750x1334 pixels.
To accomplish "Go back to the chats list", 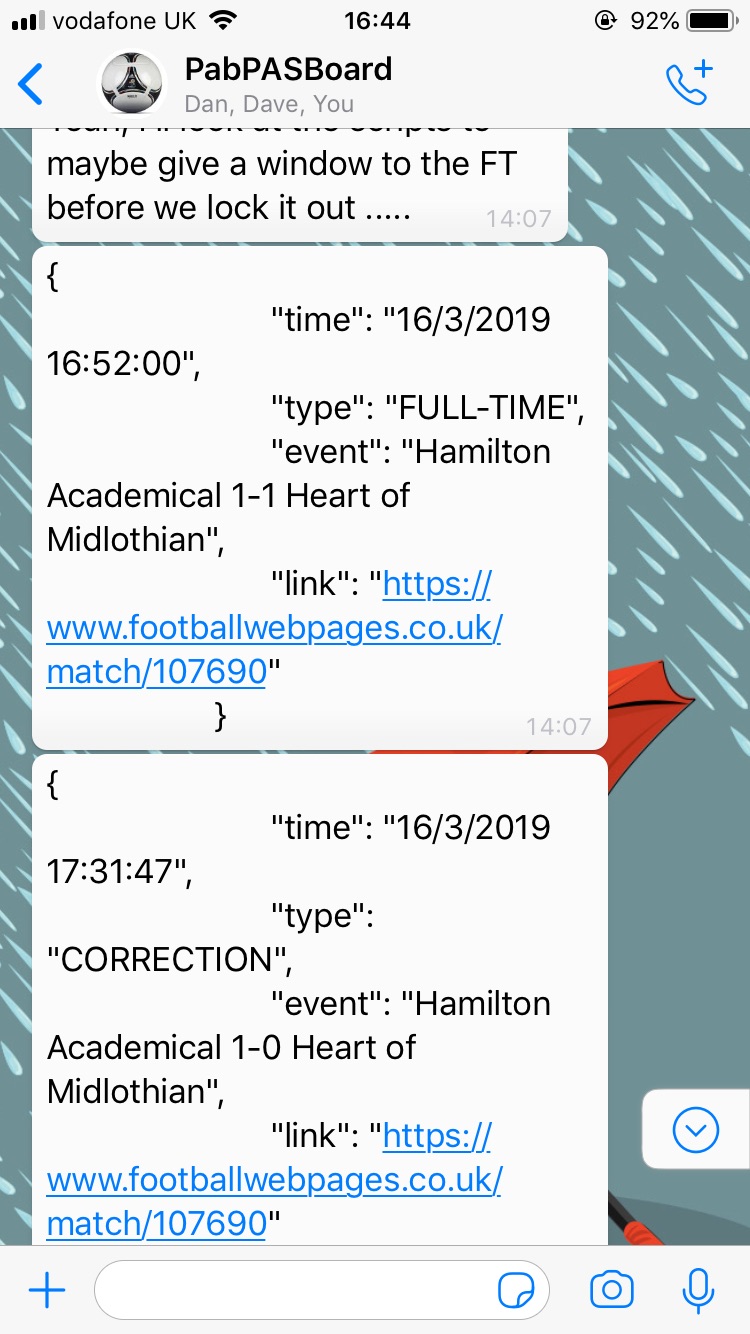I will click(31, 84).
